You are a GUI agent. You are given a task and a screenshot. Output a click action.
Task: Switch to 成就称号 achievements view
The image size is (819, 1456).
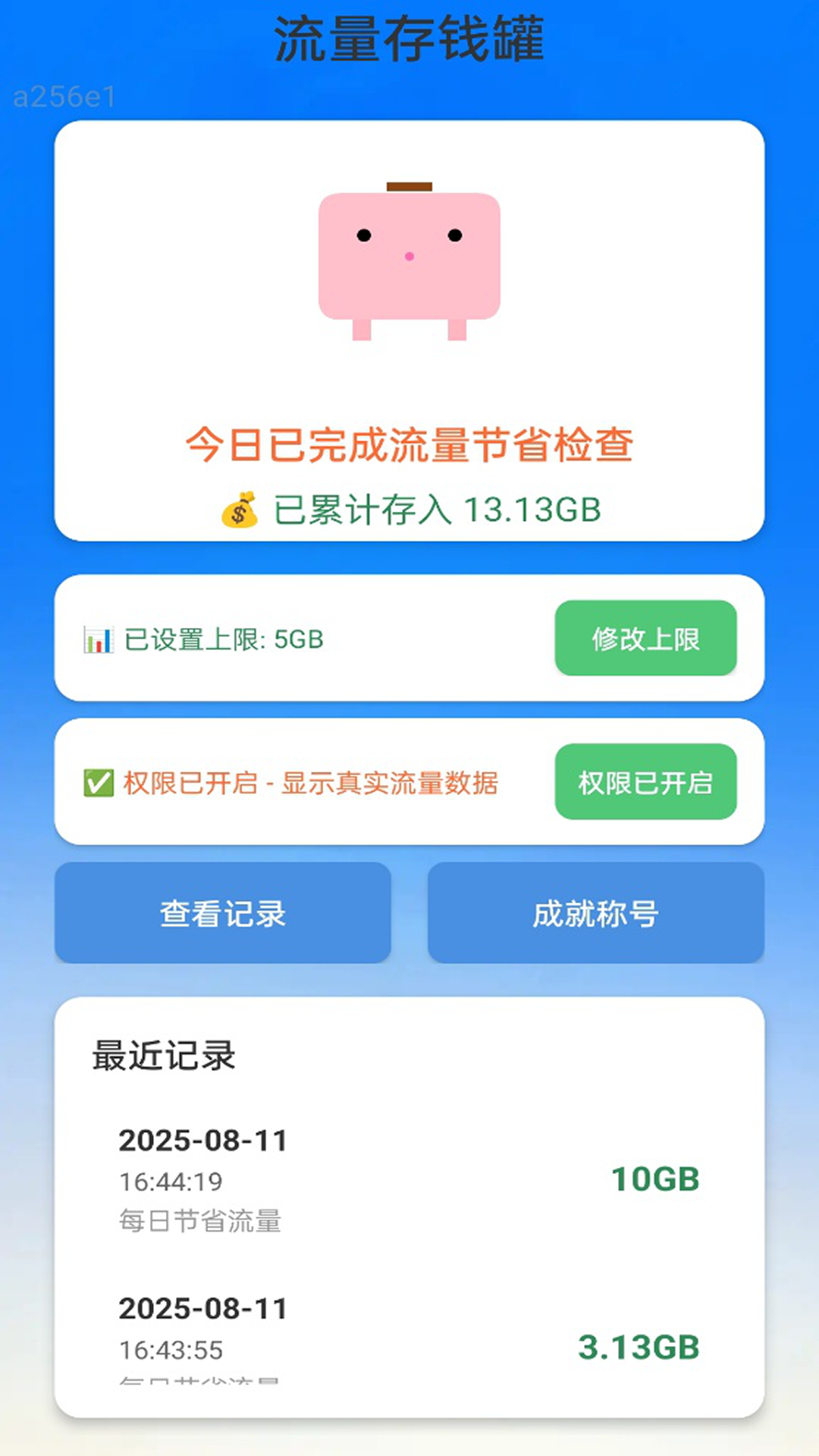click(595, 913)
